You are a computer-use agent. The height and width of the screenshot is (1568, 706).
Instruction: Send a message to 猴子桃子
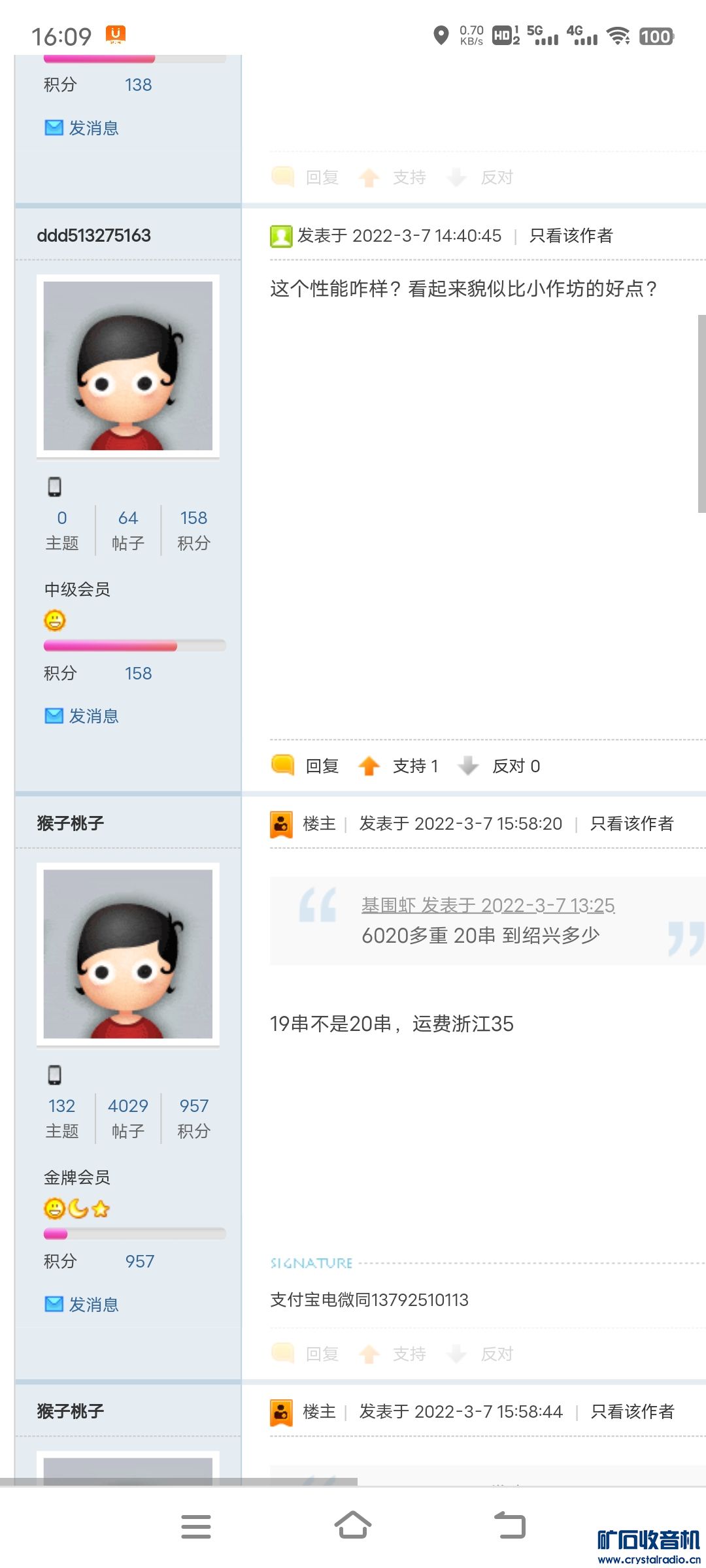(93, 1304)
